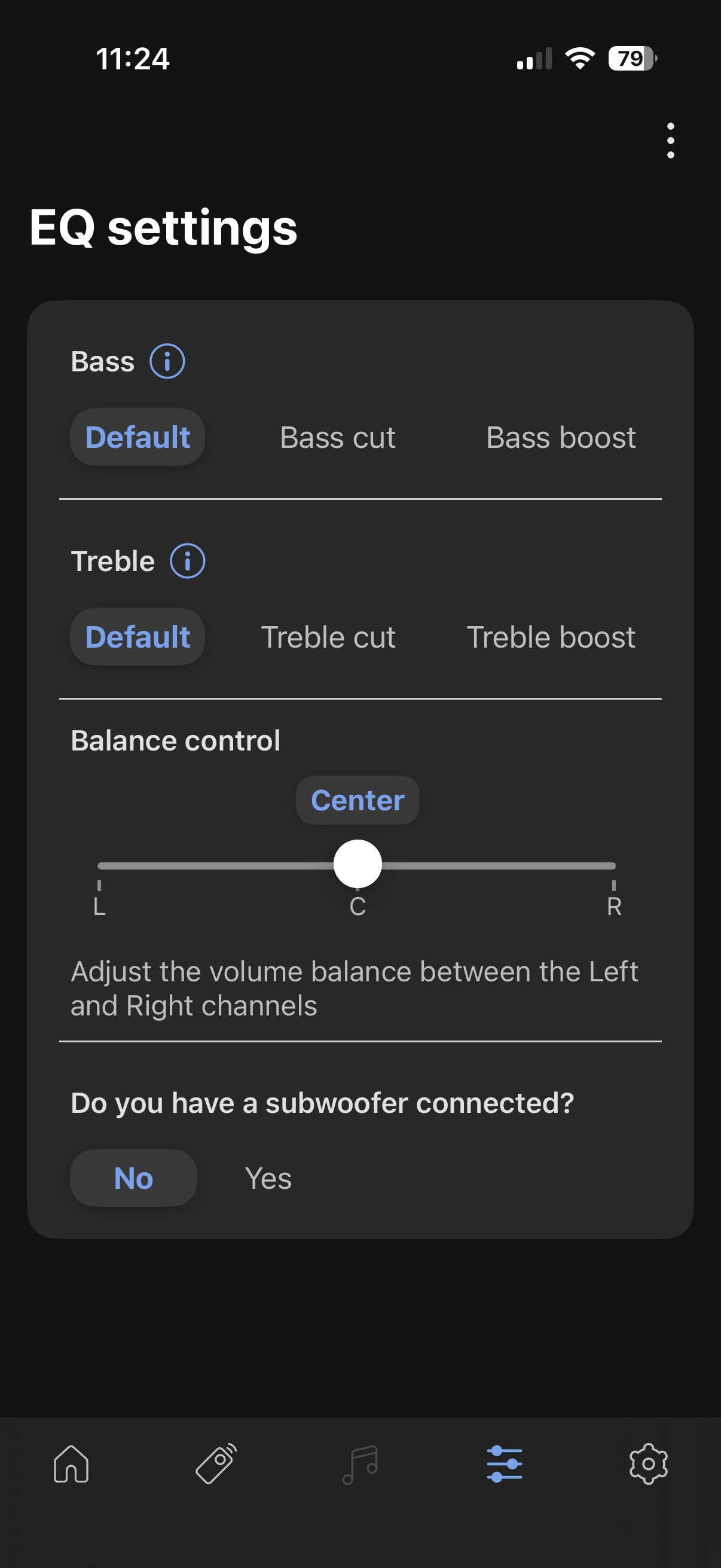Go to the Home tab
The width and height of the screenshot is (721, 1568).
pos(72,1463)
